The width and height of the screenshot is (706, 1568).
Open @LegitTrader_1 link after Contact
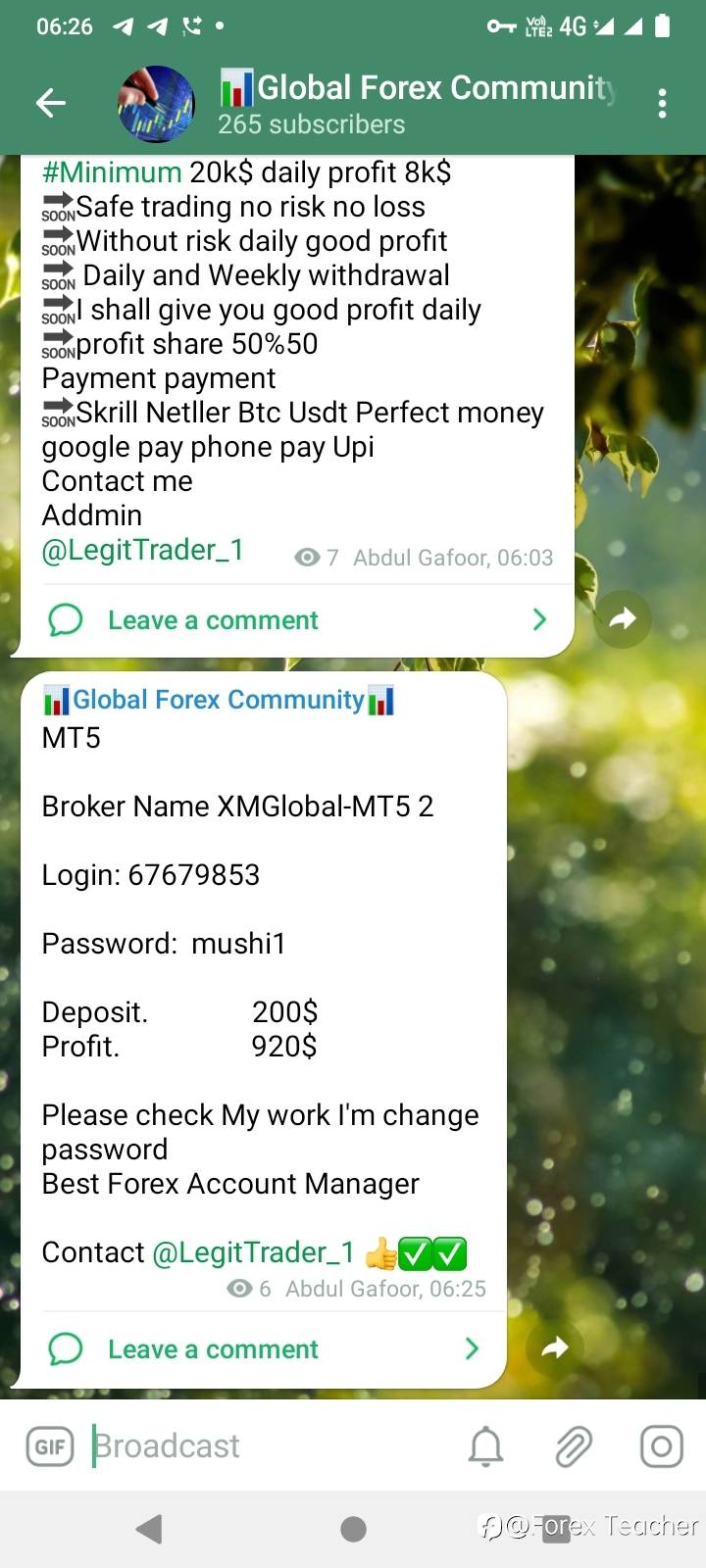pos(253,1252)
